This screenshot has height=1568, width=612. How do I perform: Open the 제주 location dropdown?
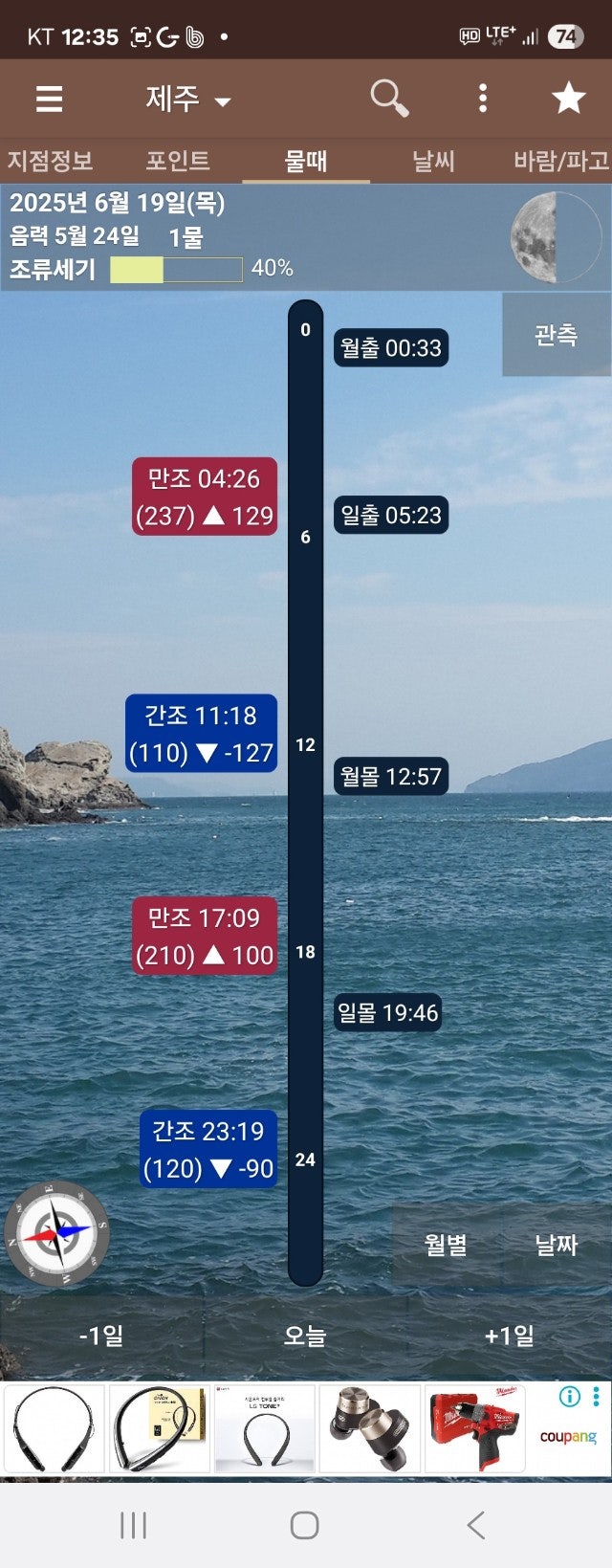(187, 99)
